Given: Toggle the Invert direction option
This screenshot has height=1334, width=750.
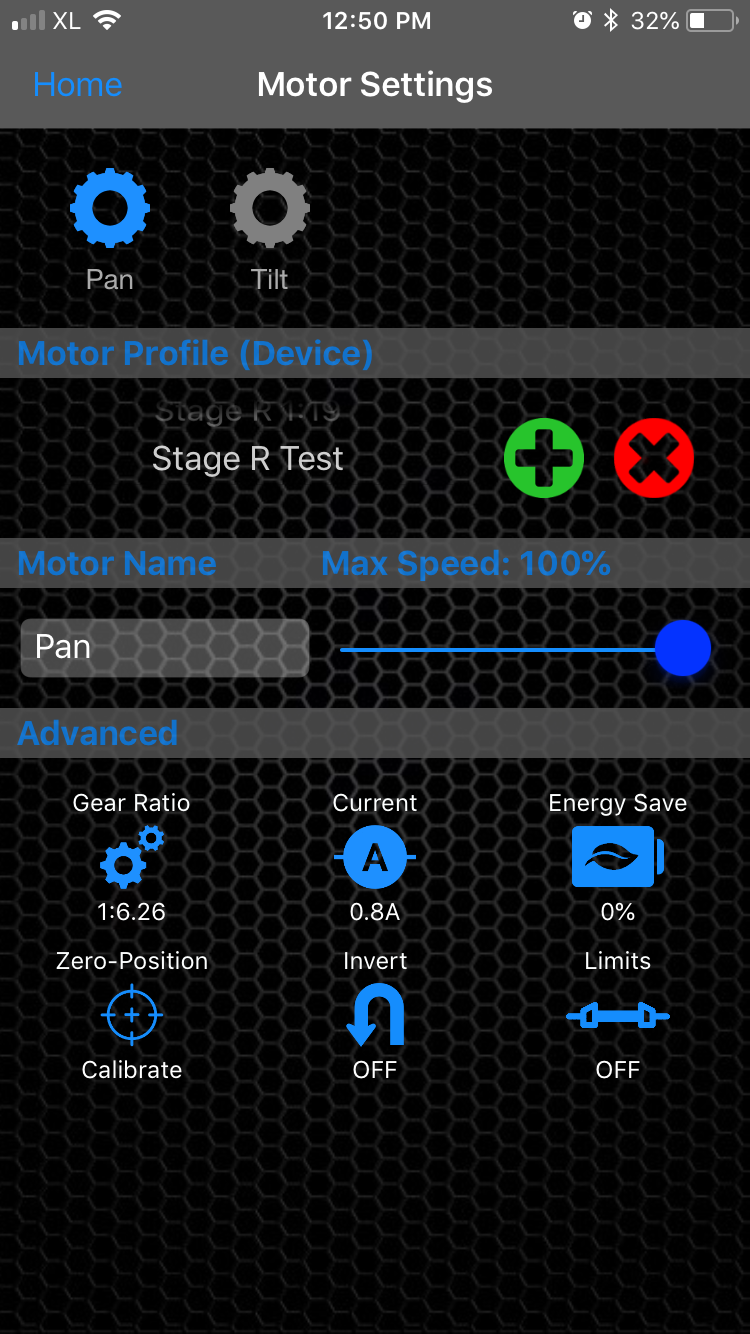Looking at the screenshot, I should click(375, 1015).
